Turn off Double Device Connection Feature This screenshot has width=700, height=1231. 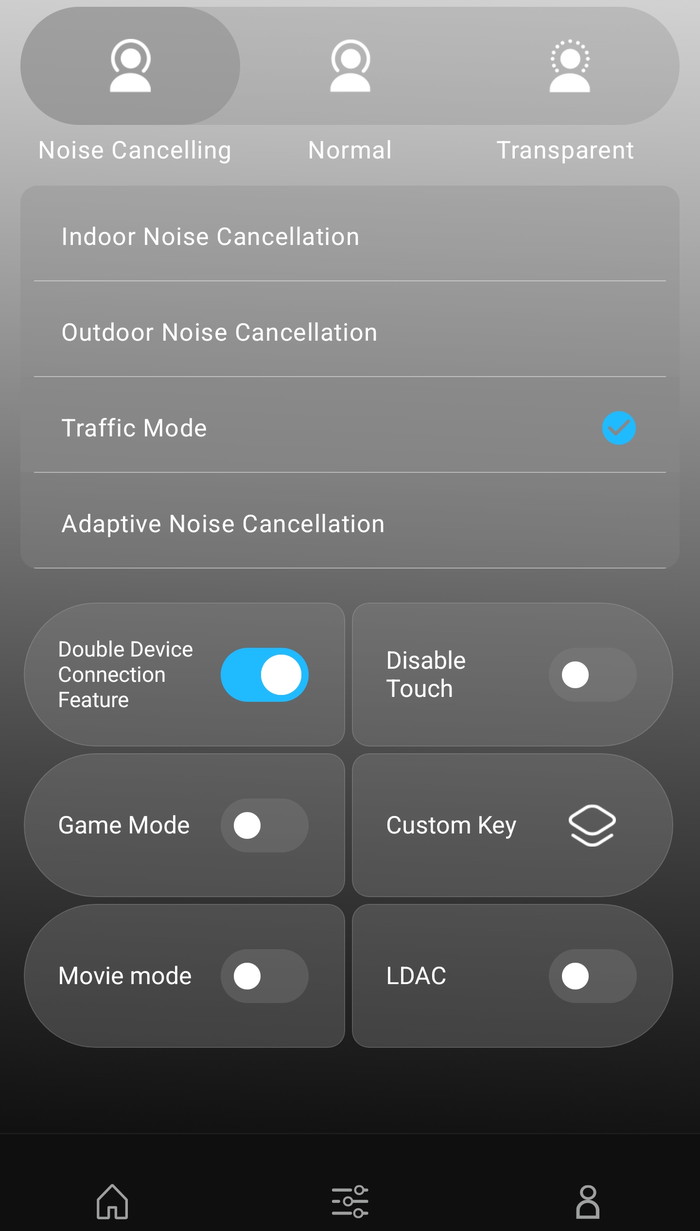point(265,675)
